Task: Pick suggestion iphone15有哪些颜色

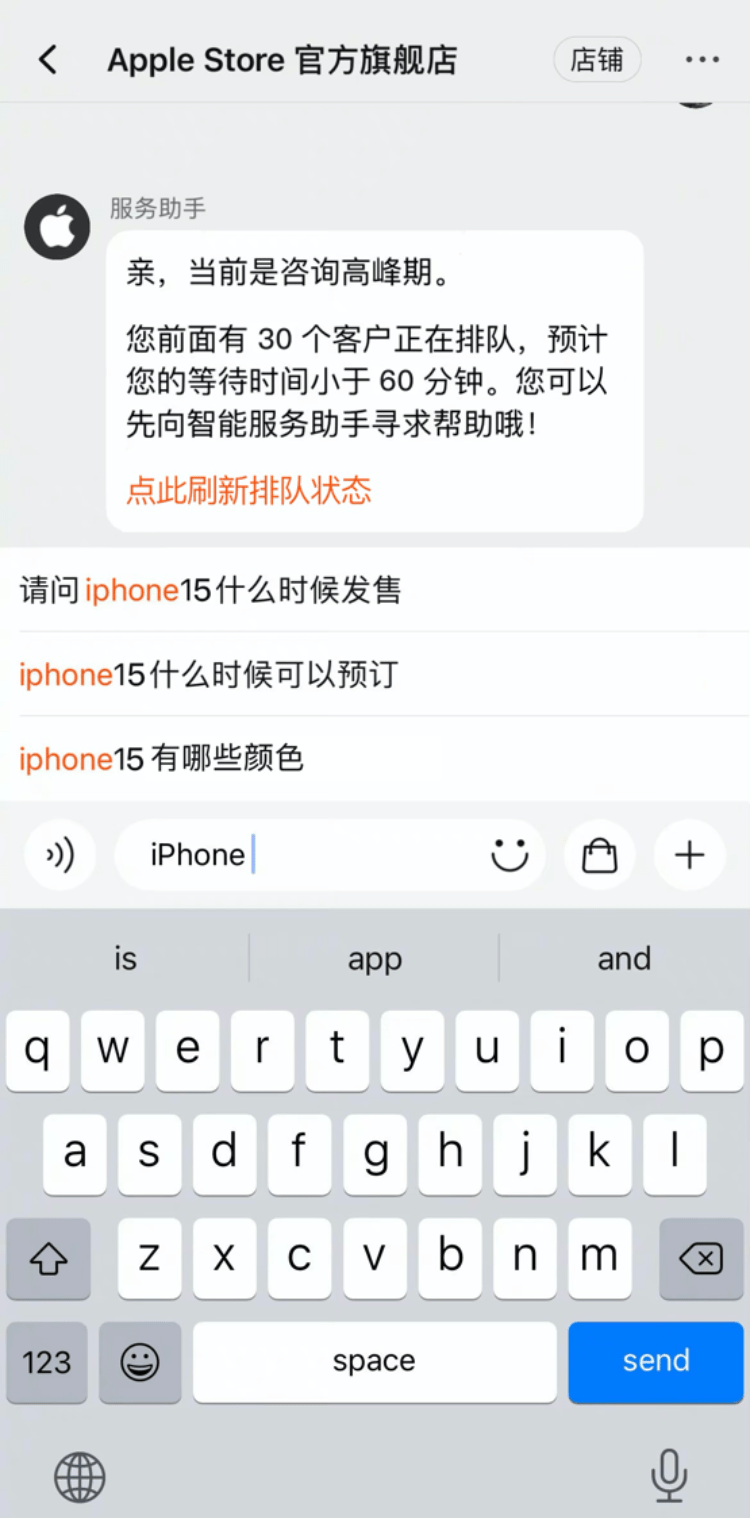Action: (161, 758)
